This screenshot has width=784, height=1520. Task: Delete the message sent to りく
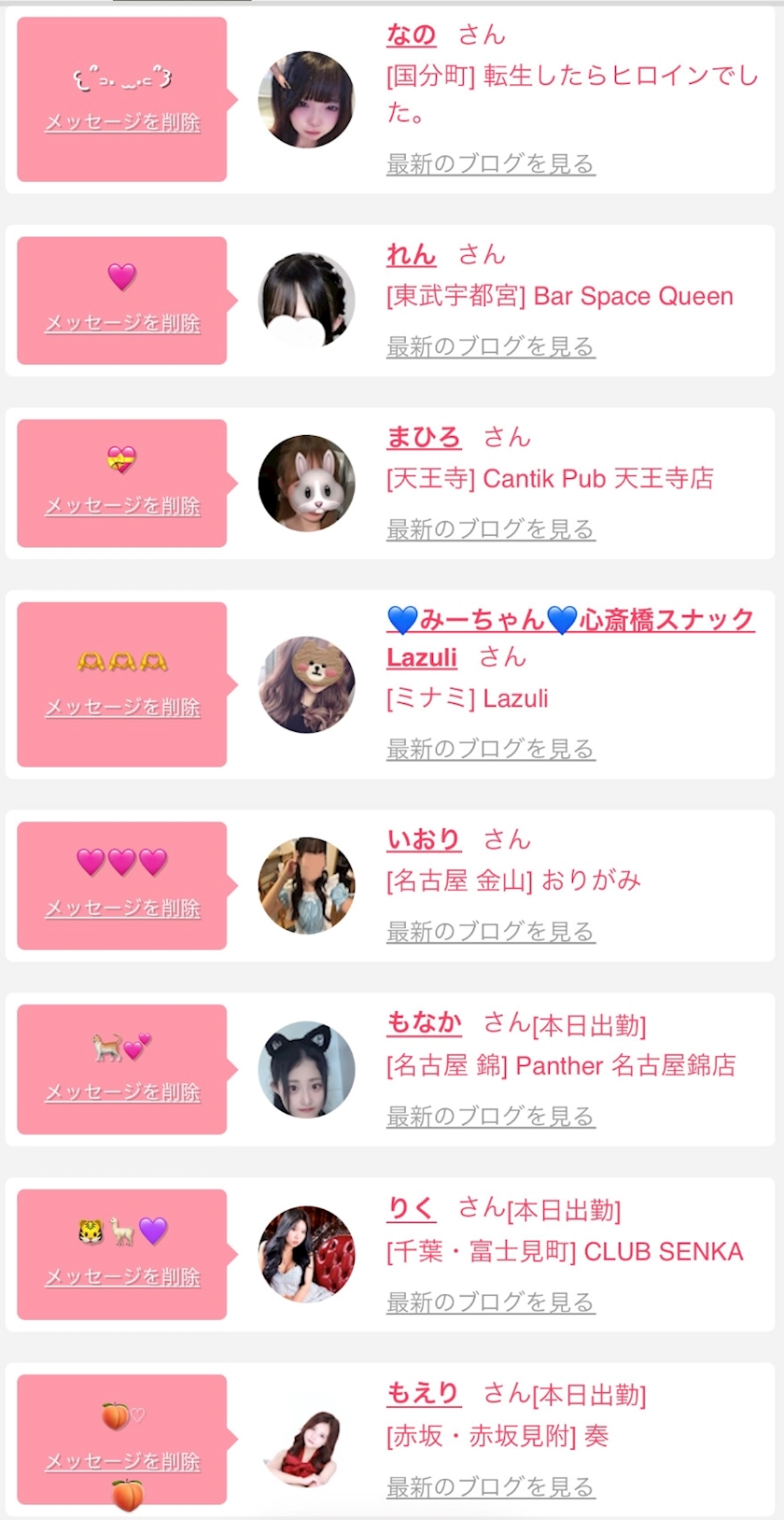tap(122, 1276)
